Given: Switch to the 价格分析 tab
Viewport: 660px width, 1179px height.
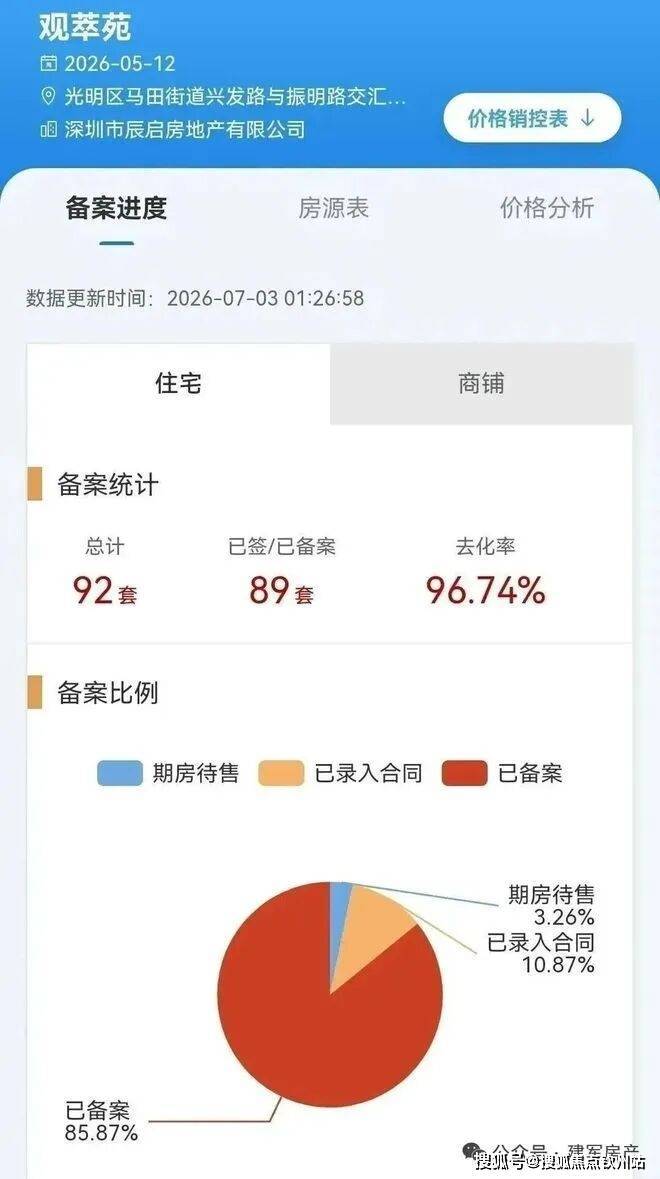Looking at the screenshot, I should click(547, 208).
